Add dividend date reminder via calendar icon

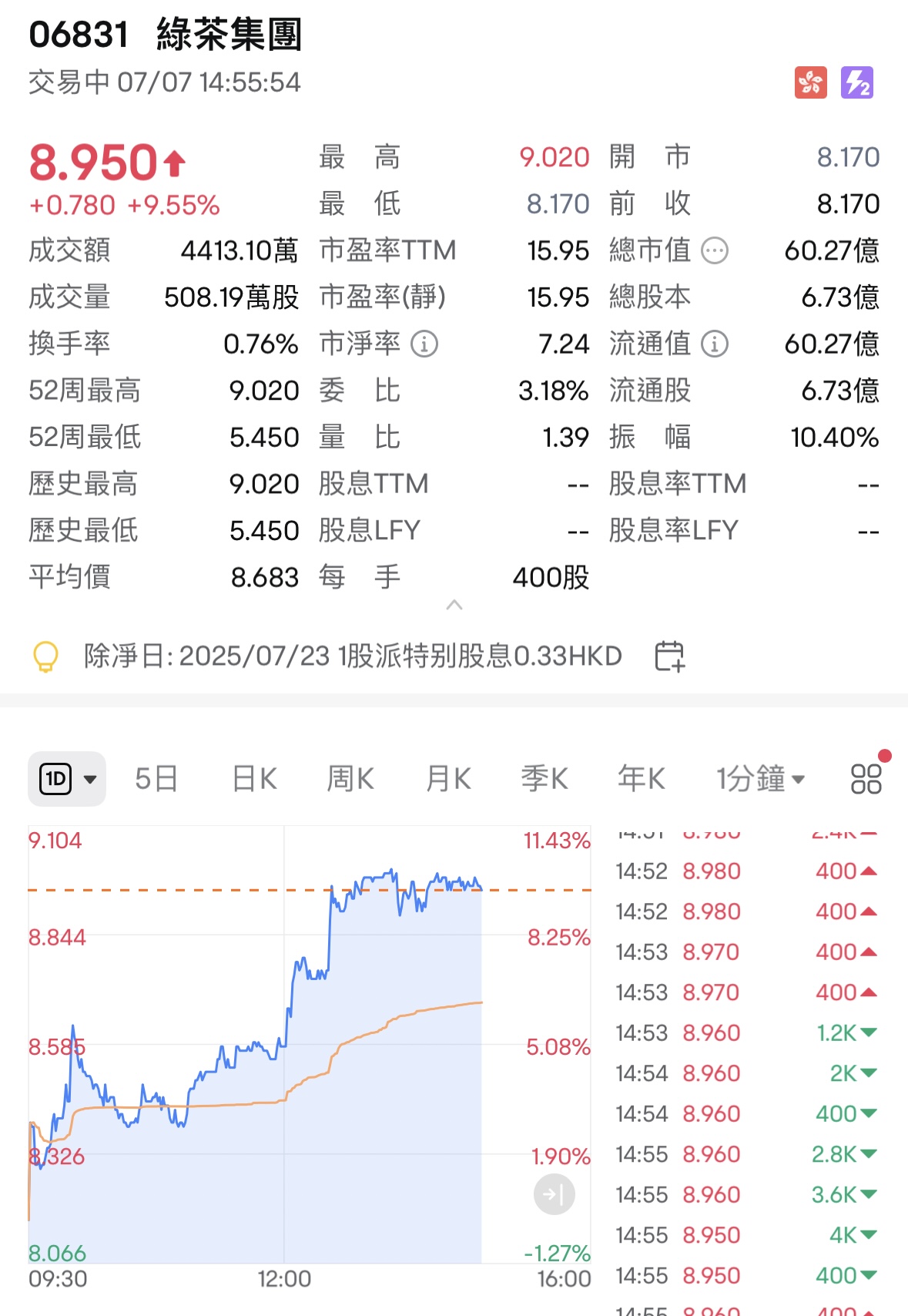pyautogui.click(x=669, y=656)
